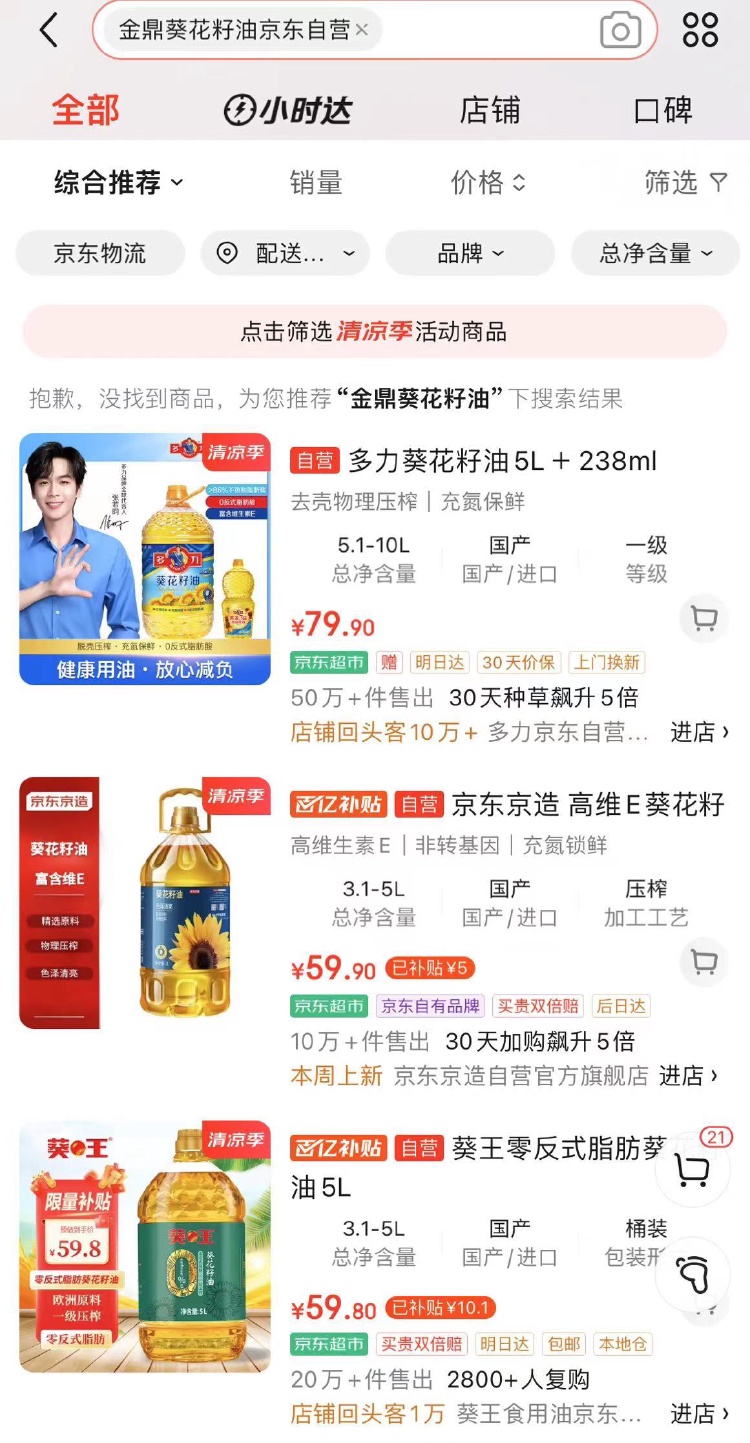Tap the 点击筛选清凉季活动商品 banner
Image resolution: width=750 pixels, height=1443 pixels.
click(x=375, y=331)
